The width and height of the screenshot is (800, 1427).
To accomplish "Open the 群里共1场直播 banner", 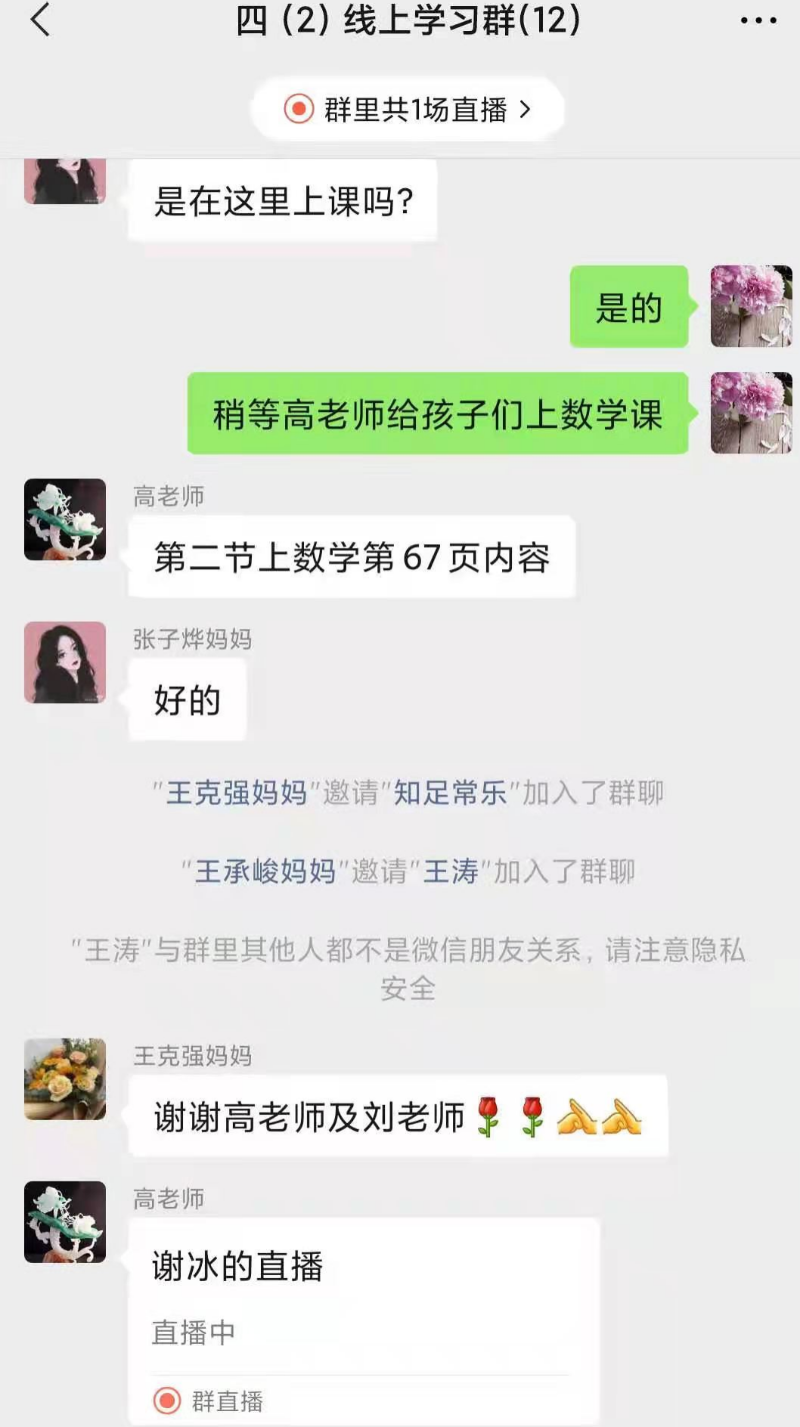I will tap(407, 109).
